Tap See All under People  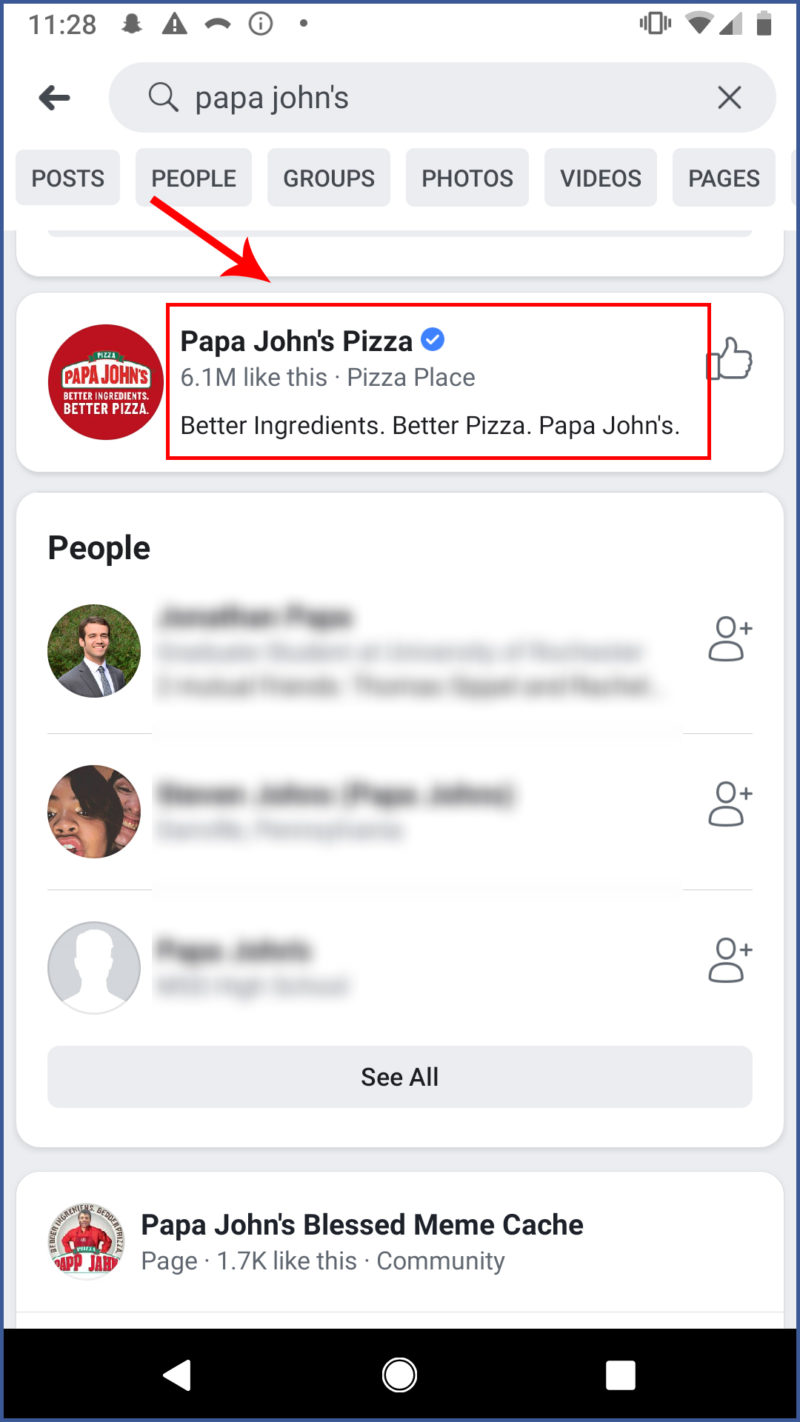pos(400,1077)
